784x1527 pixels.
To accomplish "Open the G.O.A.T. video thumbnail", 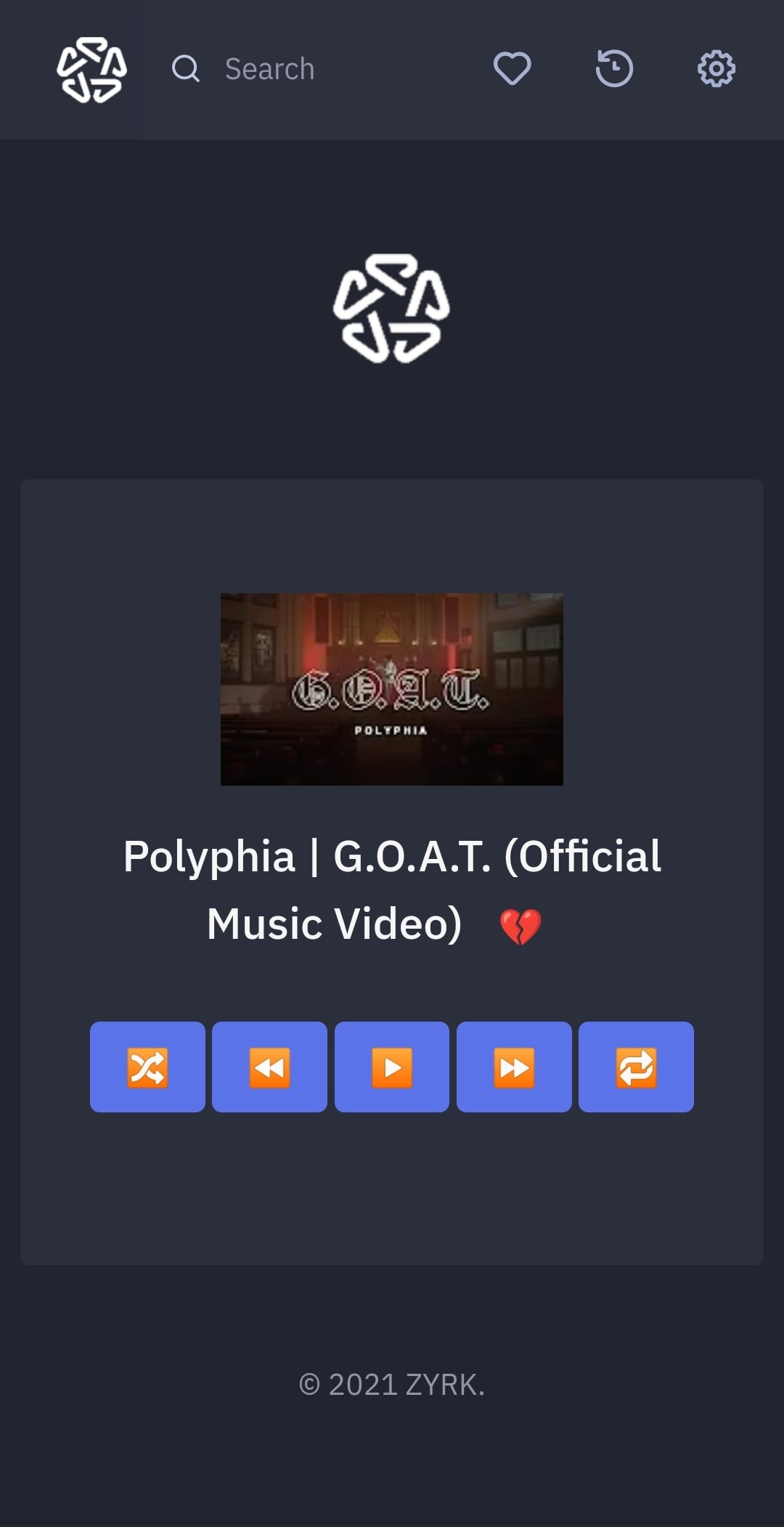I will pyautogui.click(x=392, y=689).
